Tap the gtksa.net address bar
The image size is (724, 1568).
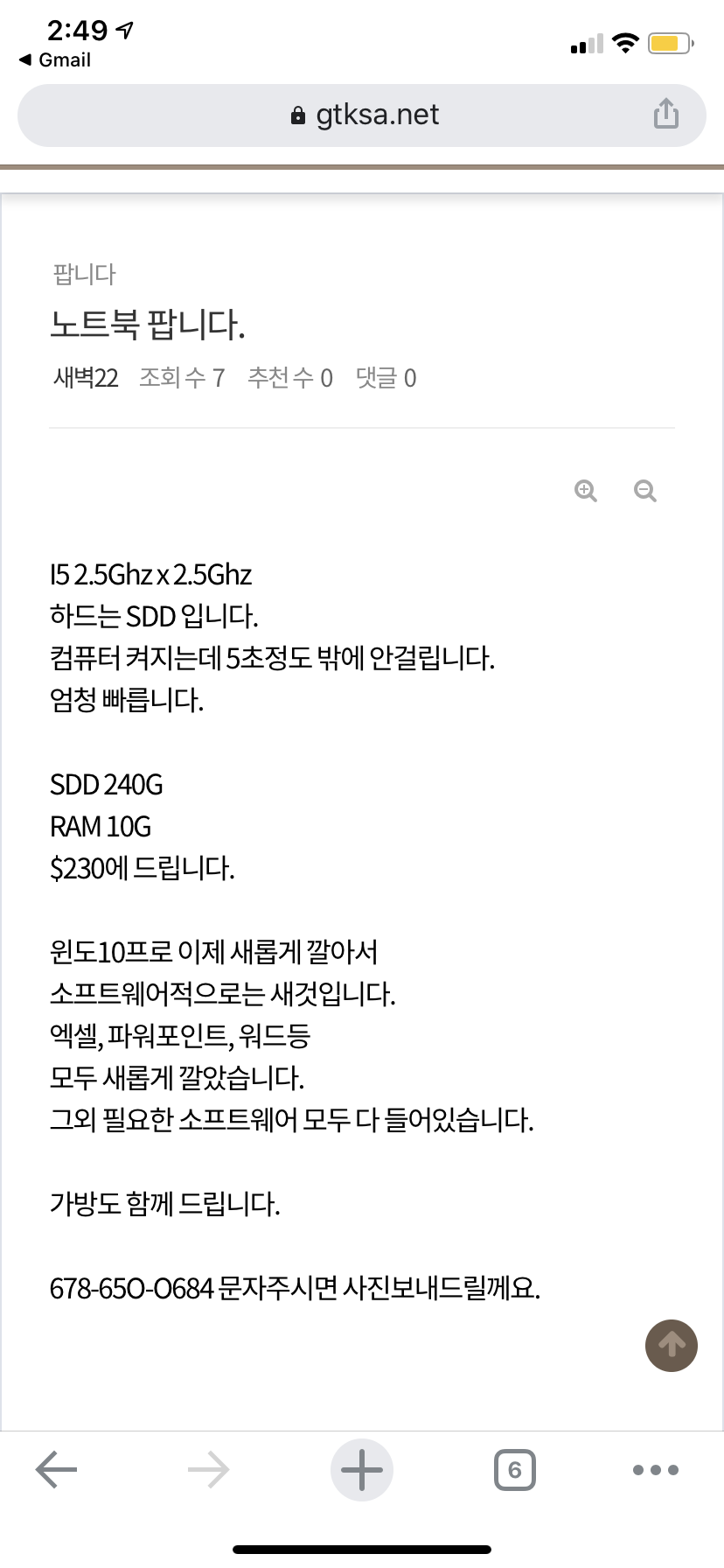pyautogui.click(x=362, y=115)
